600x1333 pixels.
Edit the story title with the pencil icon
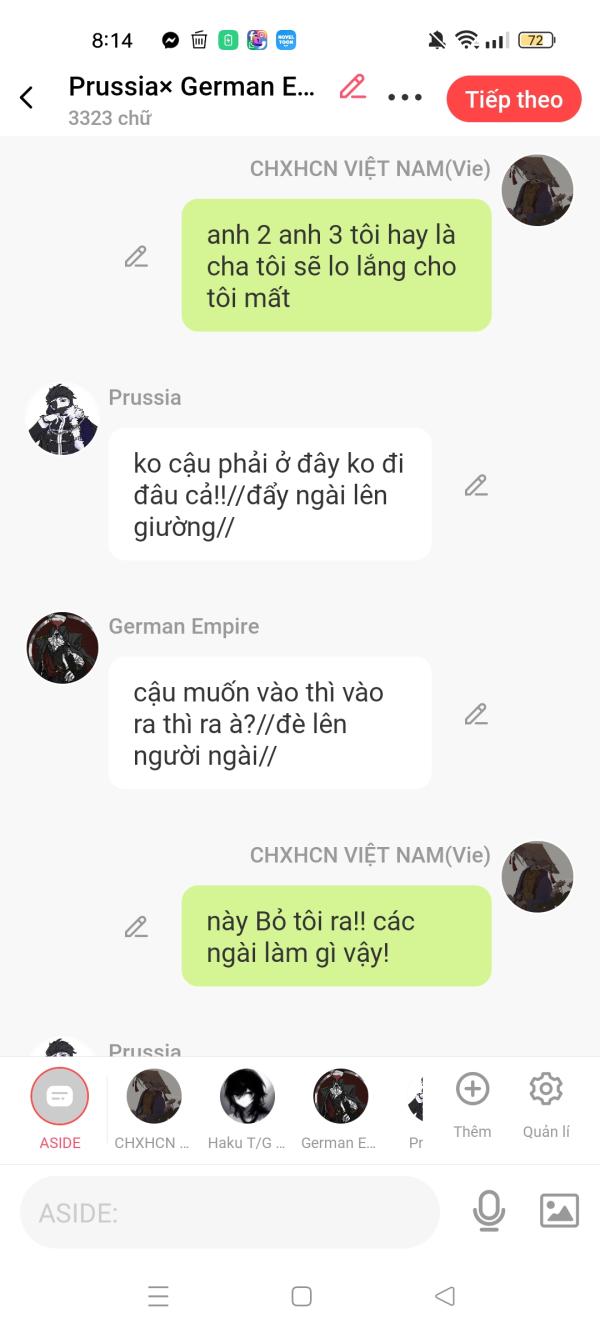(x=352, y=87)
